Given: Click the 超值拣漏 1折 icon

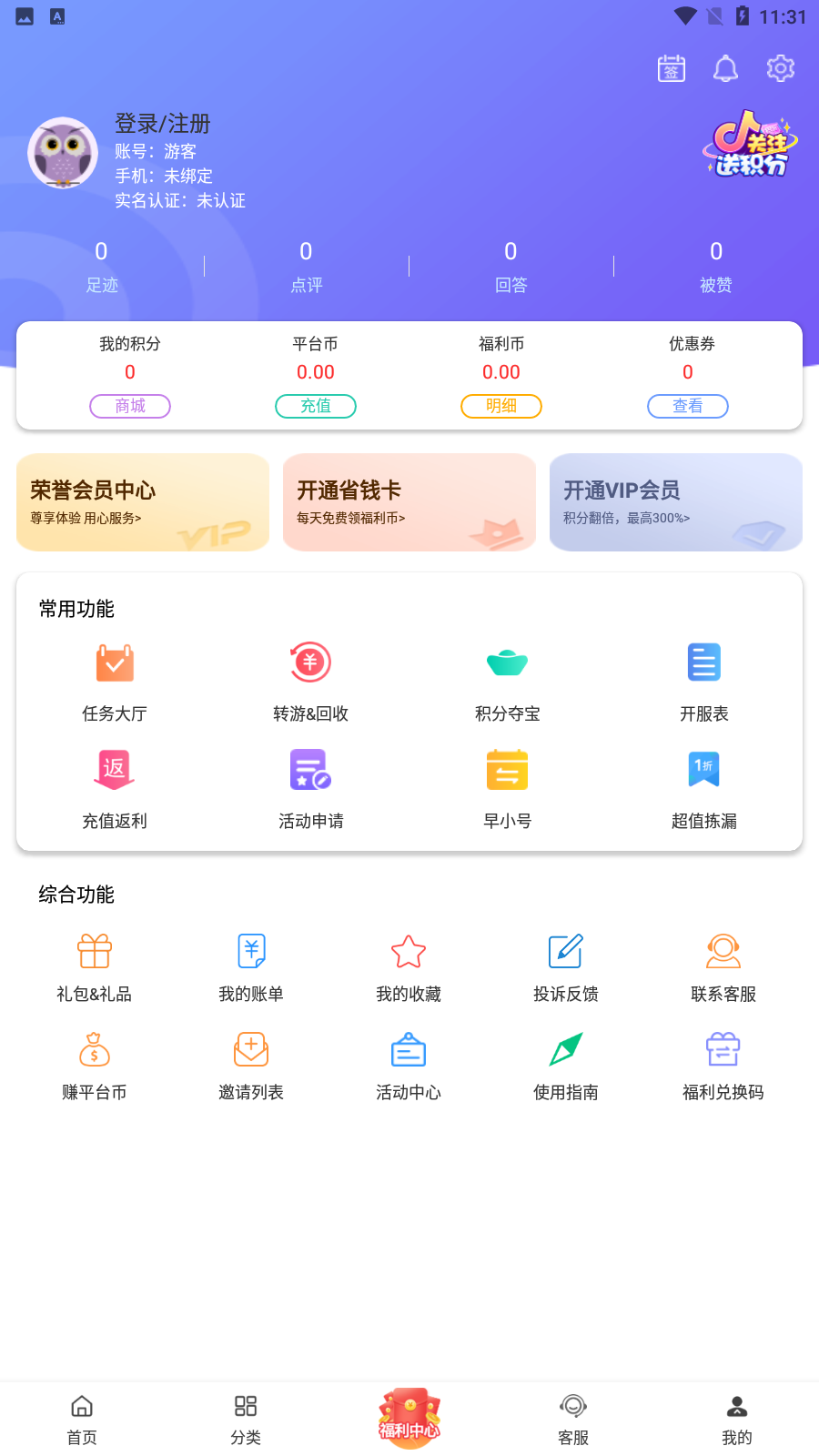Looking at the screenshot, I should [703, 770].
